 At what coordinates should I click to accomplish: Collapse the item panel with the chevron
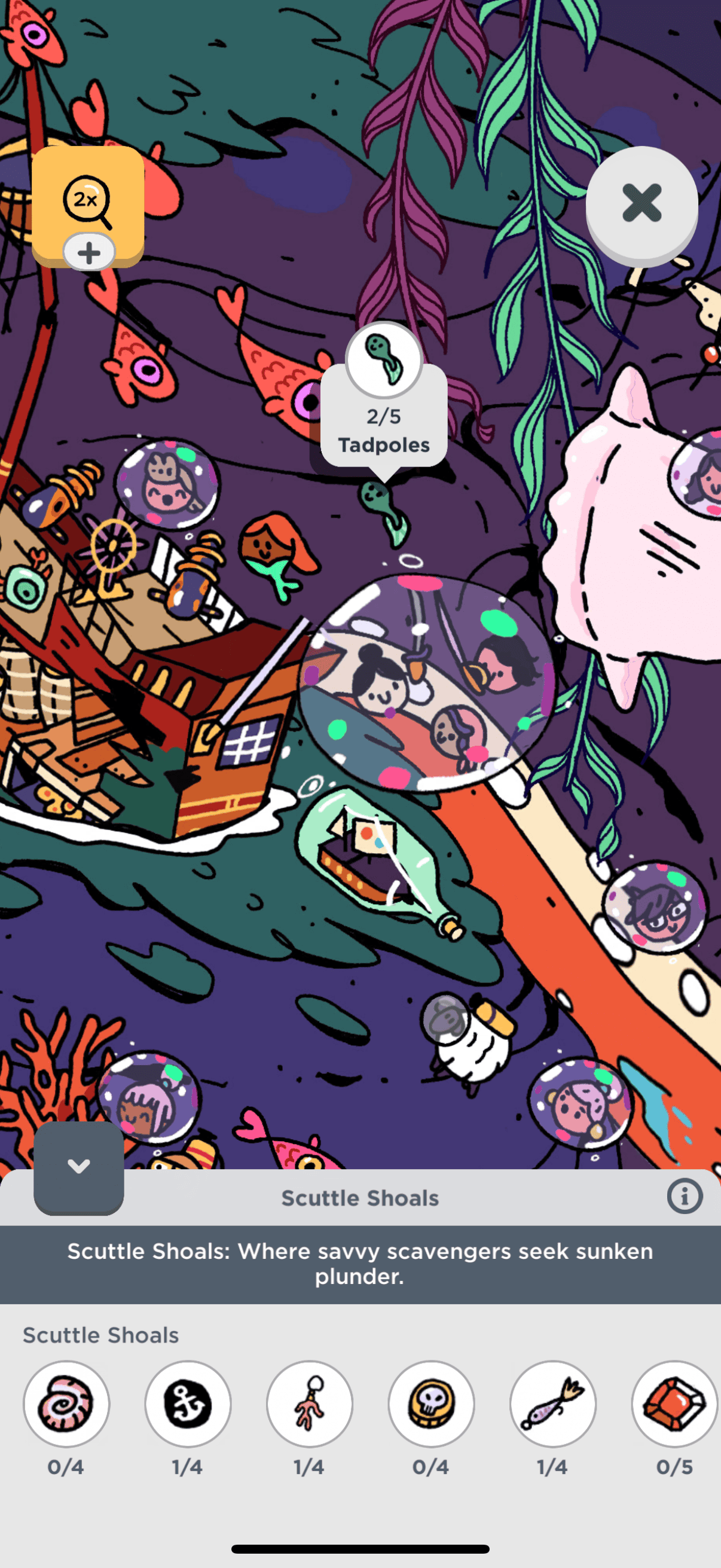[78, 1166]
